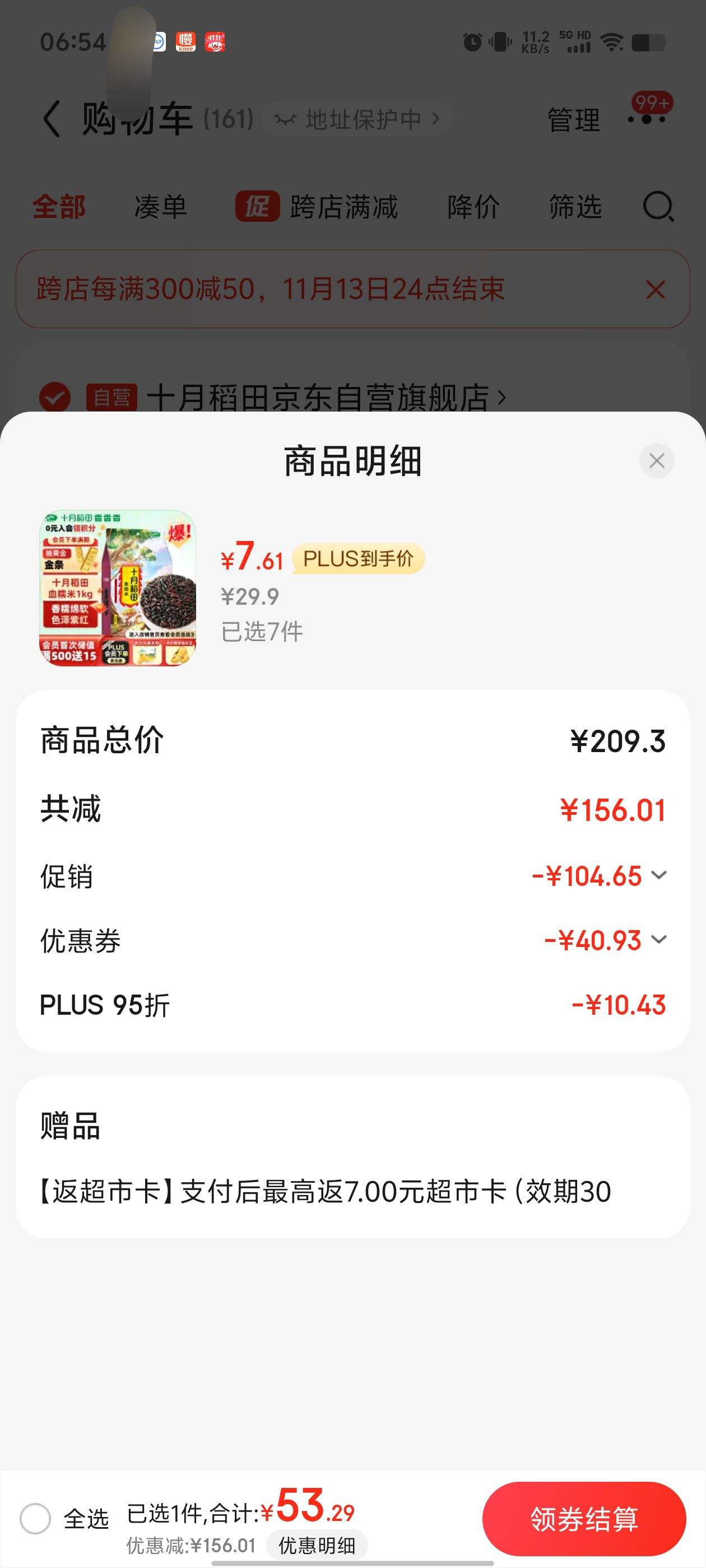The height and width of the screenshot is (1568, 706).
Task: Select the 全选 select-all circle
Action: tap(36, 1518)
